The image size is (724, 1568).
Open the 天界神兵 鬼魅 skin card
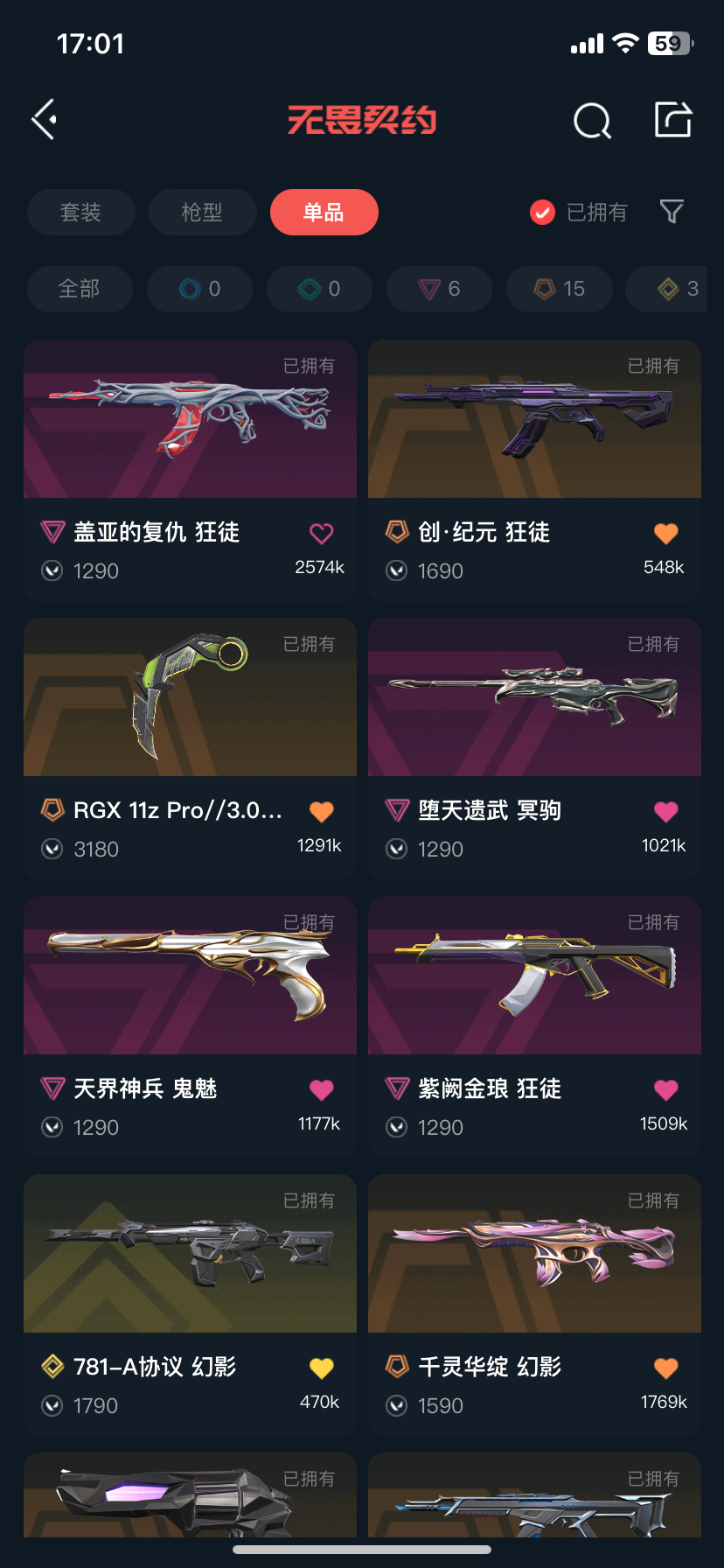pos(190,976)
